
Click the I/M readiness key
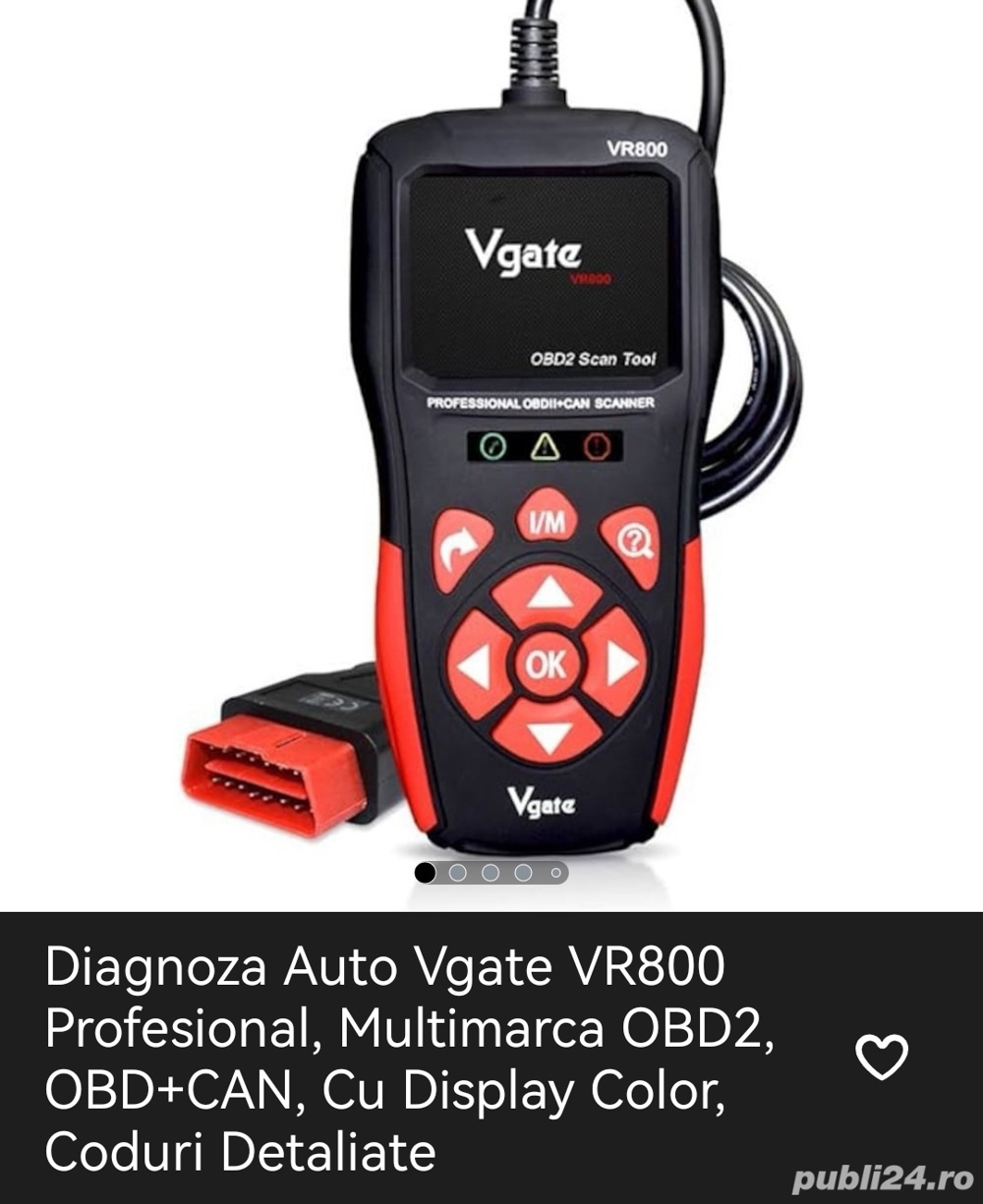click(x=549, y=519)
